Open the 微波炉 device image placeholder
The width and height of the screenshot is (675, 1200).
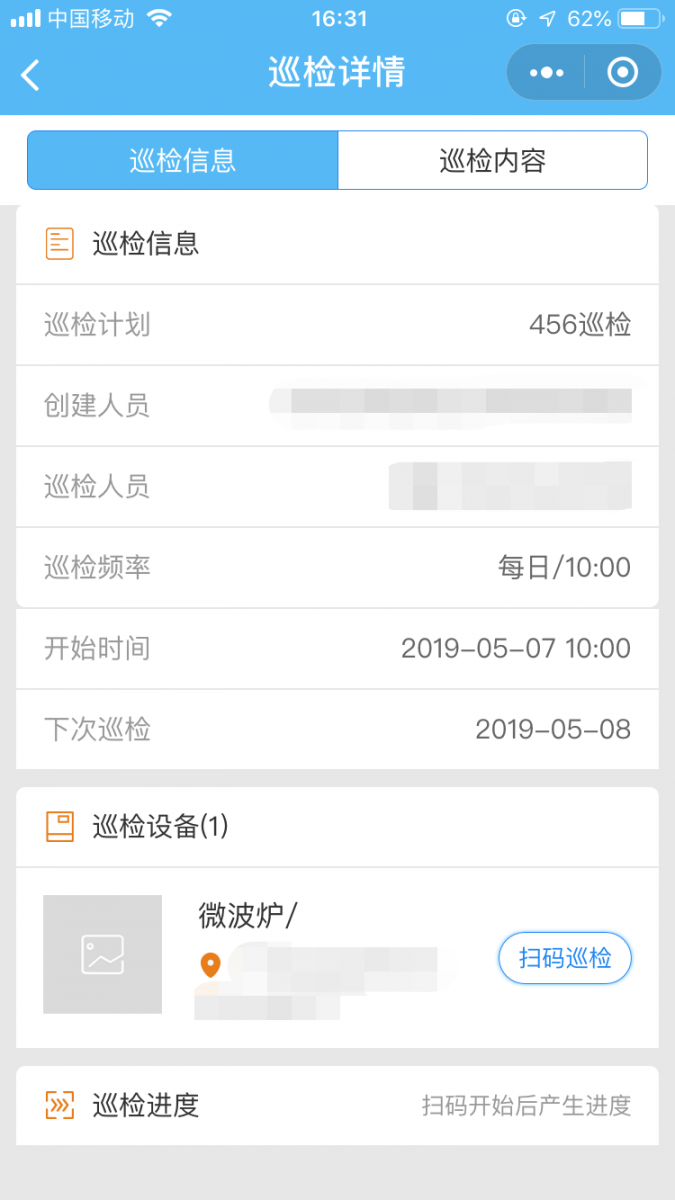tap(103, 954)
